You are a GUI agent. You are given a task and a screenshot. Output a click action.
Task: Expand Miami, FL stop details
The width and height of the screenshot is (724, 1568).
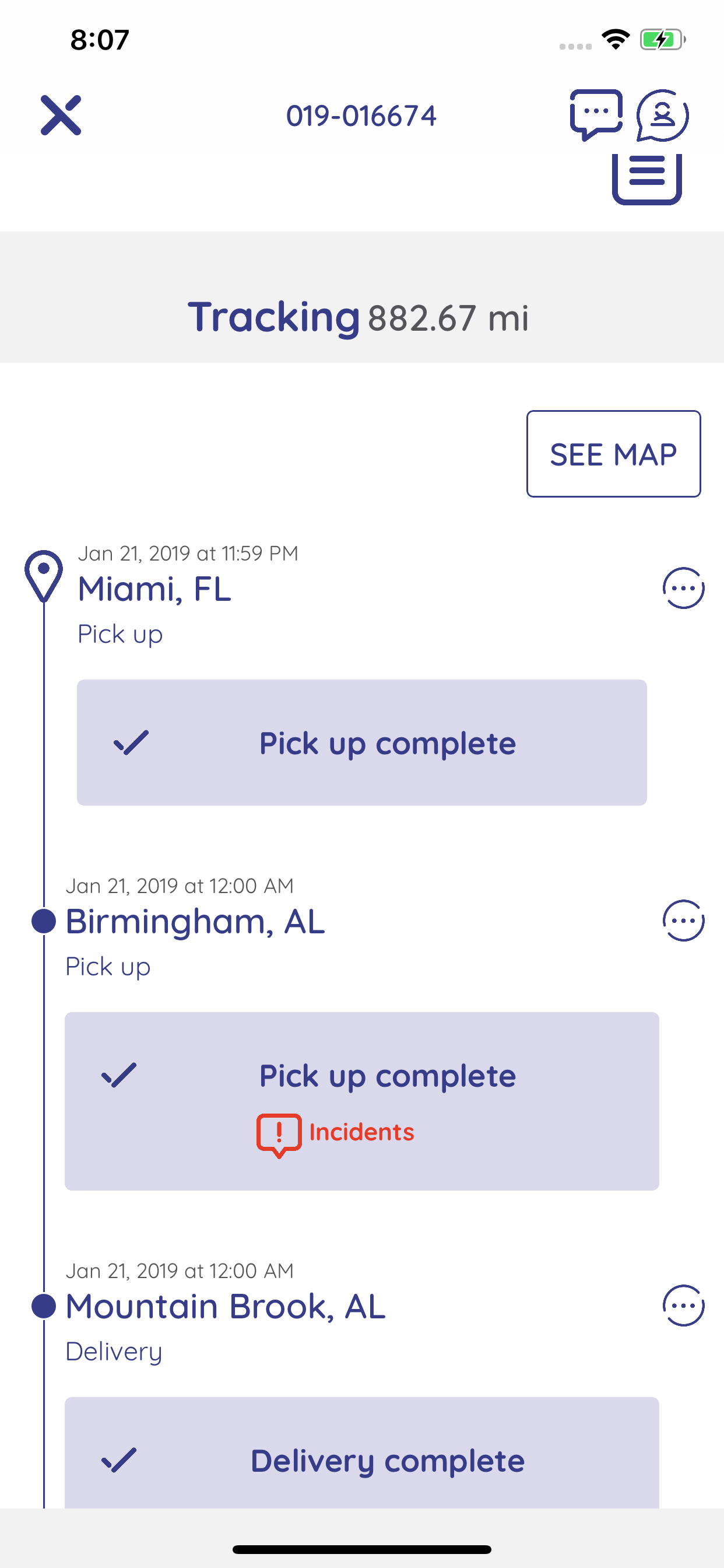click(x=154, y=588)
